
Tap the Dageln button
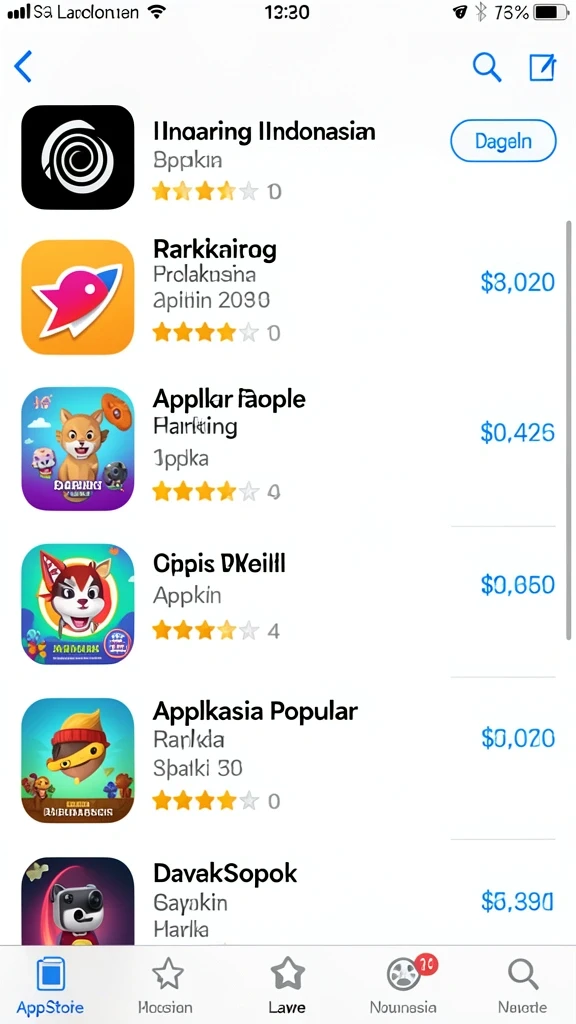(503, 140)
